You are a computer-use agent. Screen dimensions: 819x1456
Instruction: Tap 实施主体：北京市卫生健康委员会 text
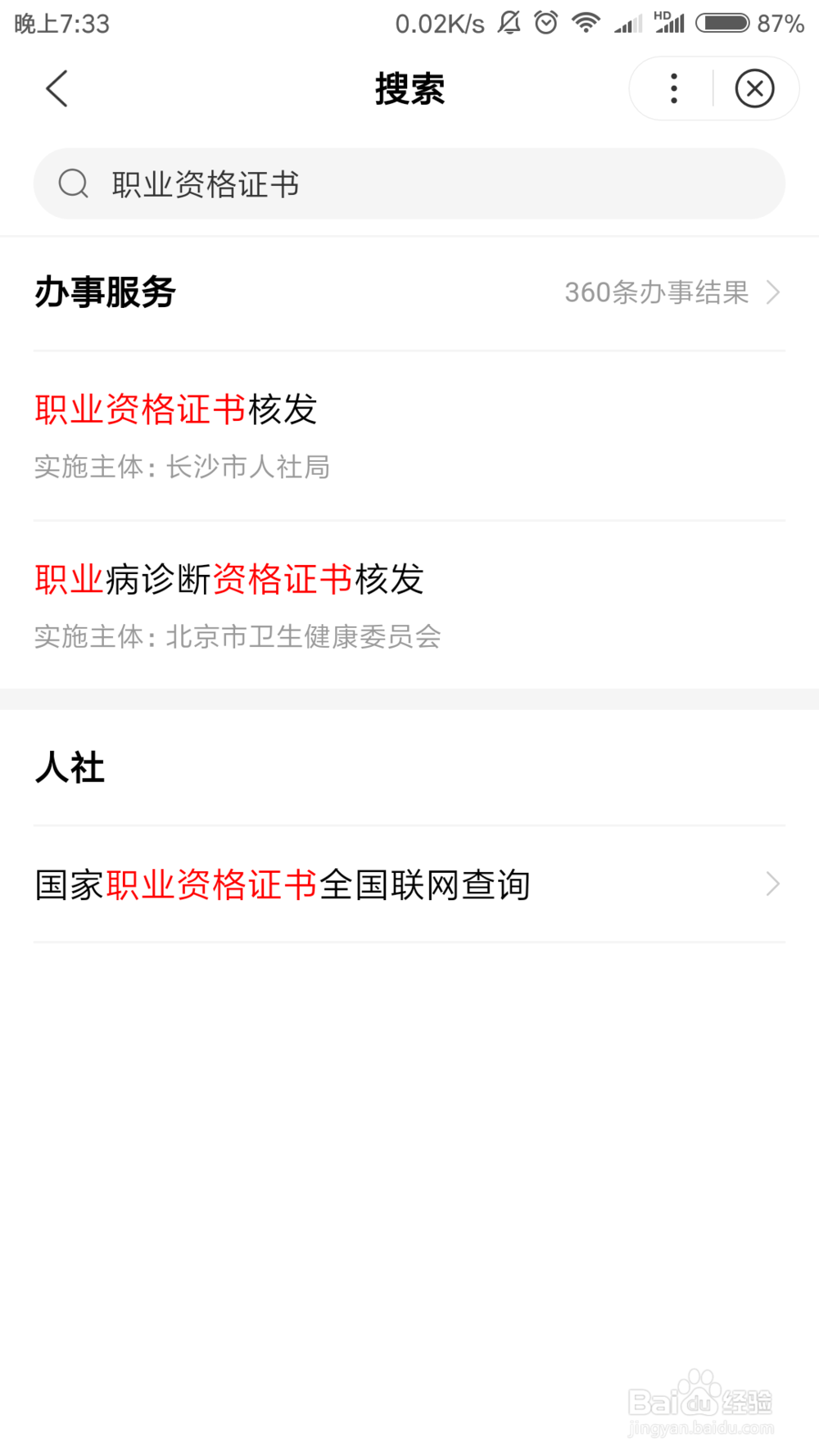click(x=237, y=637)
